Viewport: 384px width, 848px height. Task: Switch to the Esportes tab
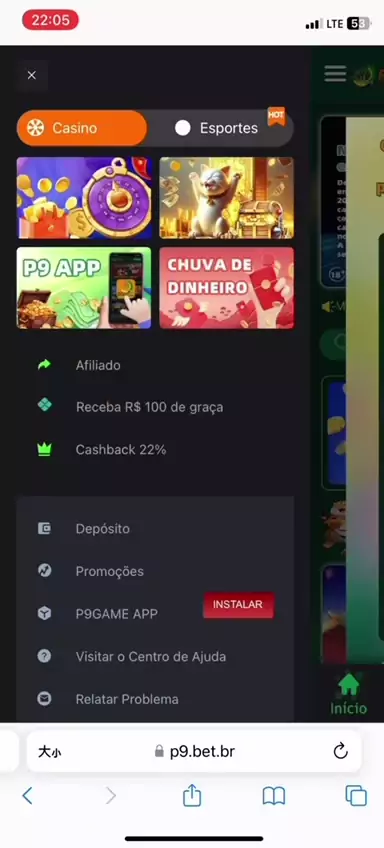tap(221, 128)
